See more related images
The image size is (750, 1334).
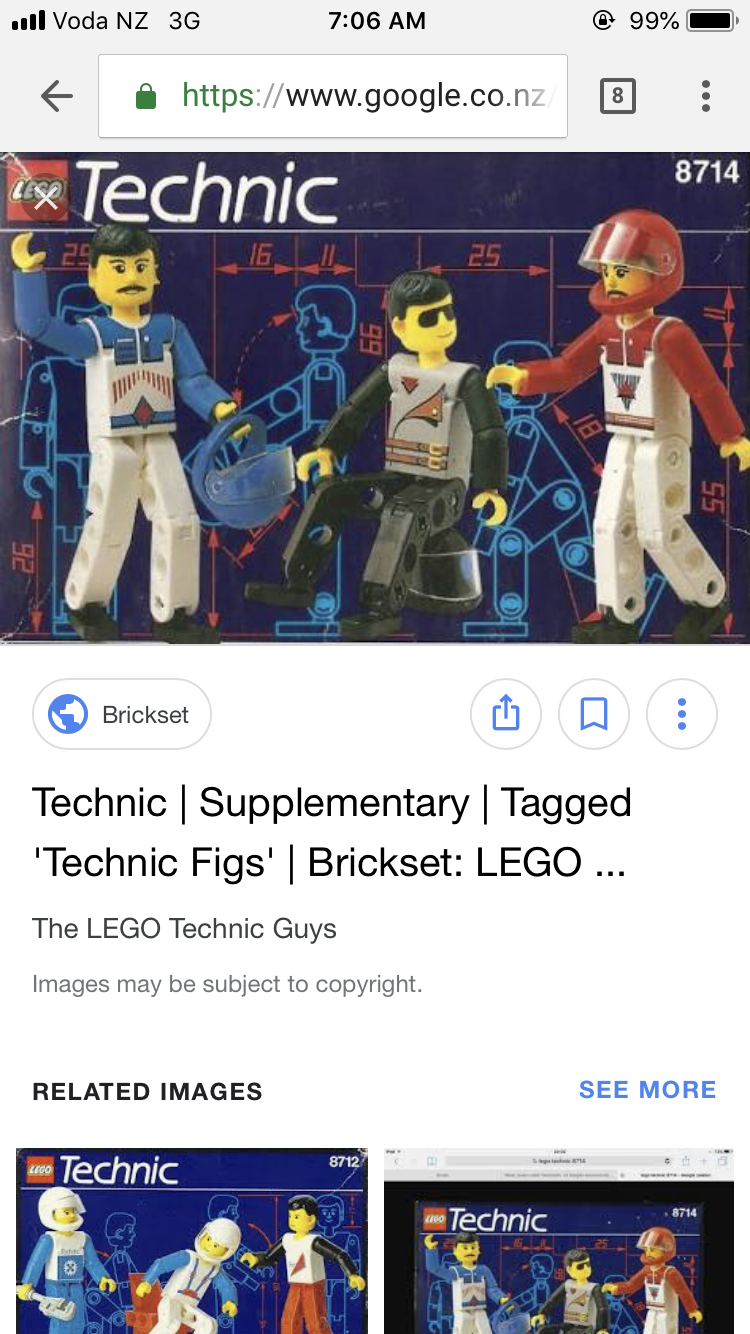pyautogui.click(x=648, y=1090)
